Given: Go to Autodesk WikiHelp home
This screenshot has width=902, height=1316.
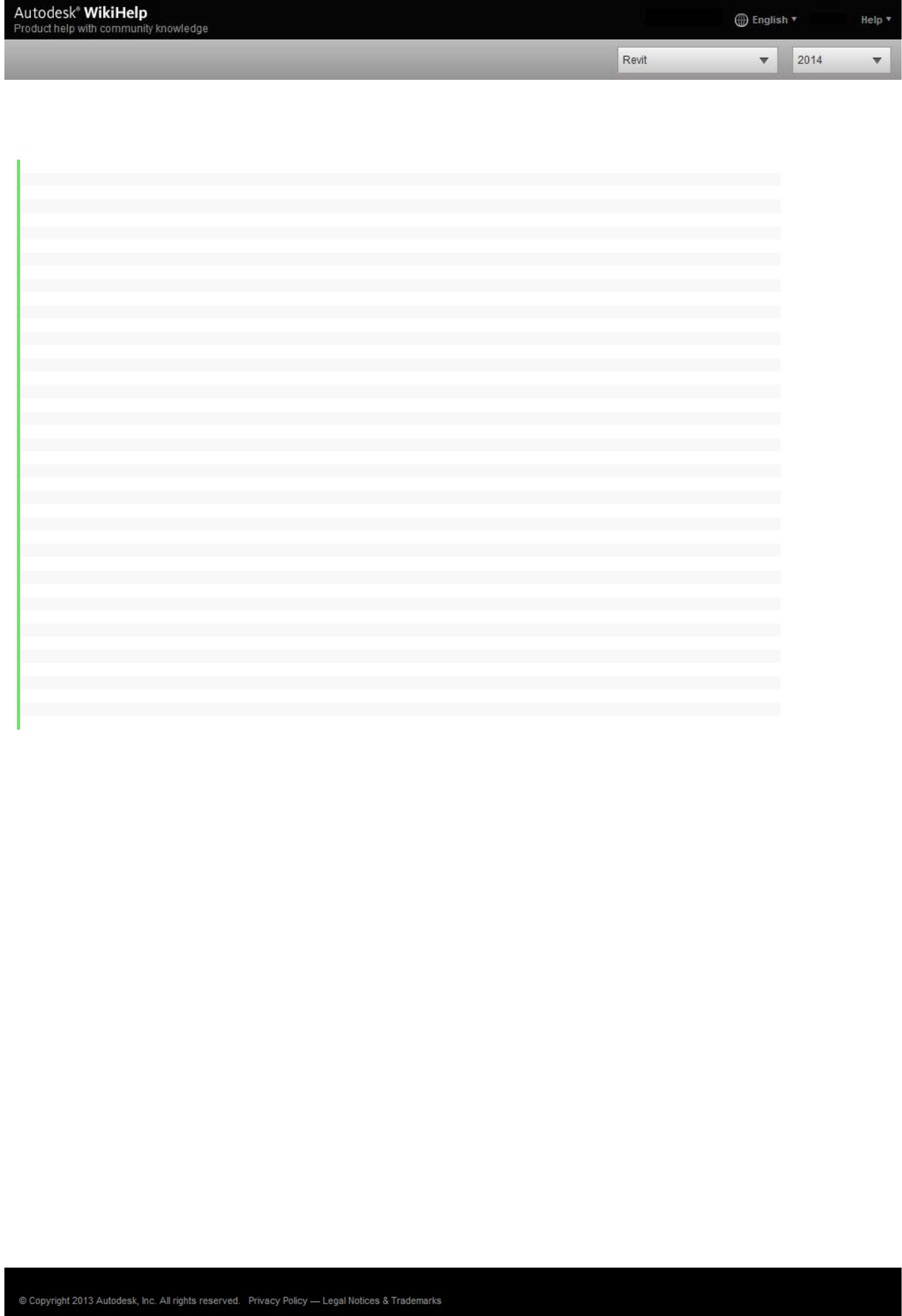Looking at the screenshot, I should (80, 13).
